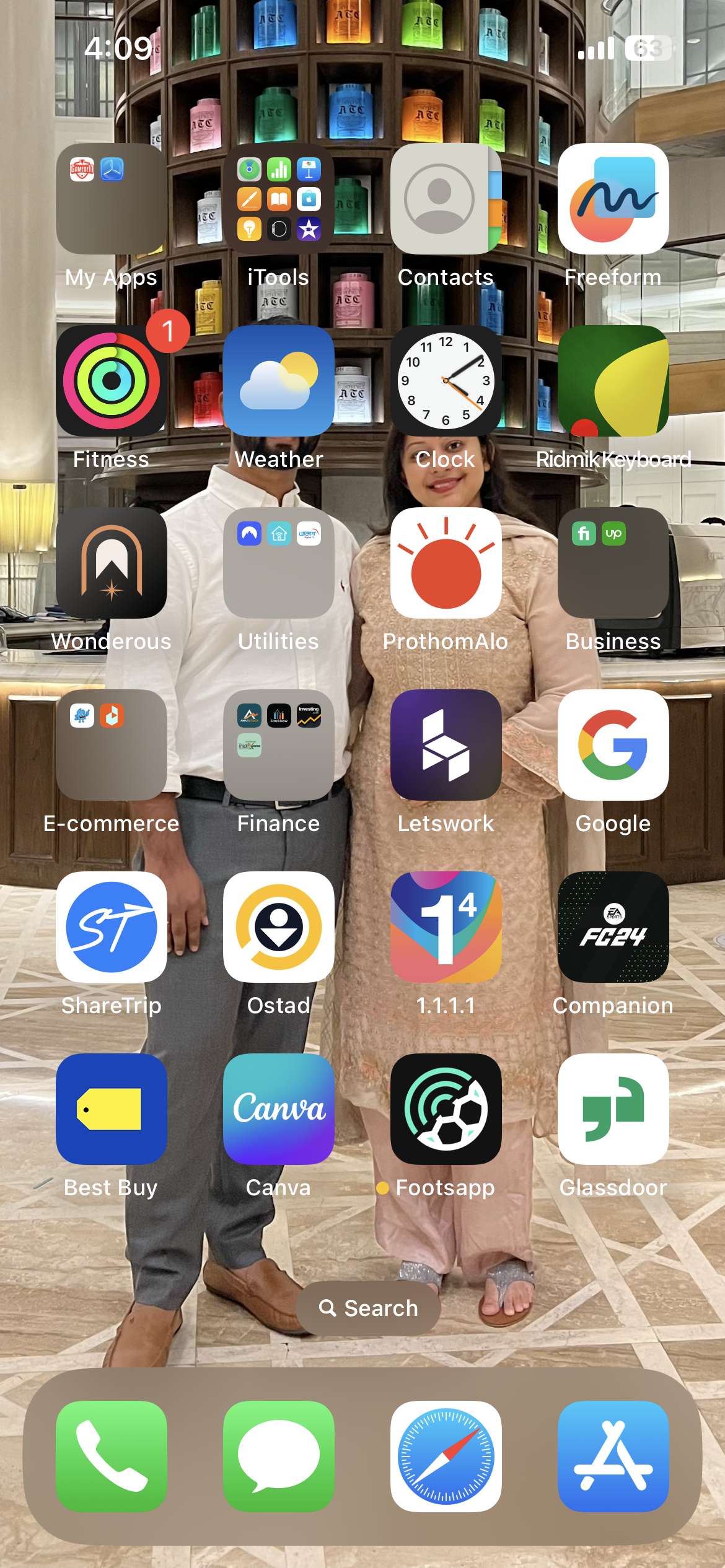Open the App Store from dock
Viewport: 725px width, 1568px height.
tap(613, 1456)
